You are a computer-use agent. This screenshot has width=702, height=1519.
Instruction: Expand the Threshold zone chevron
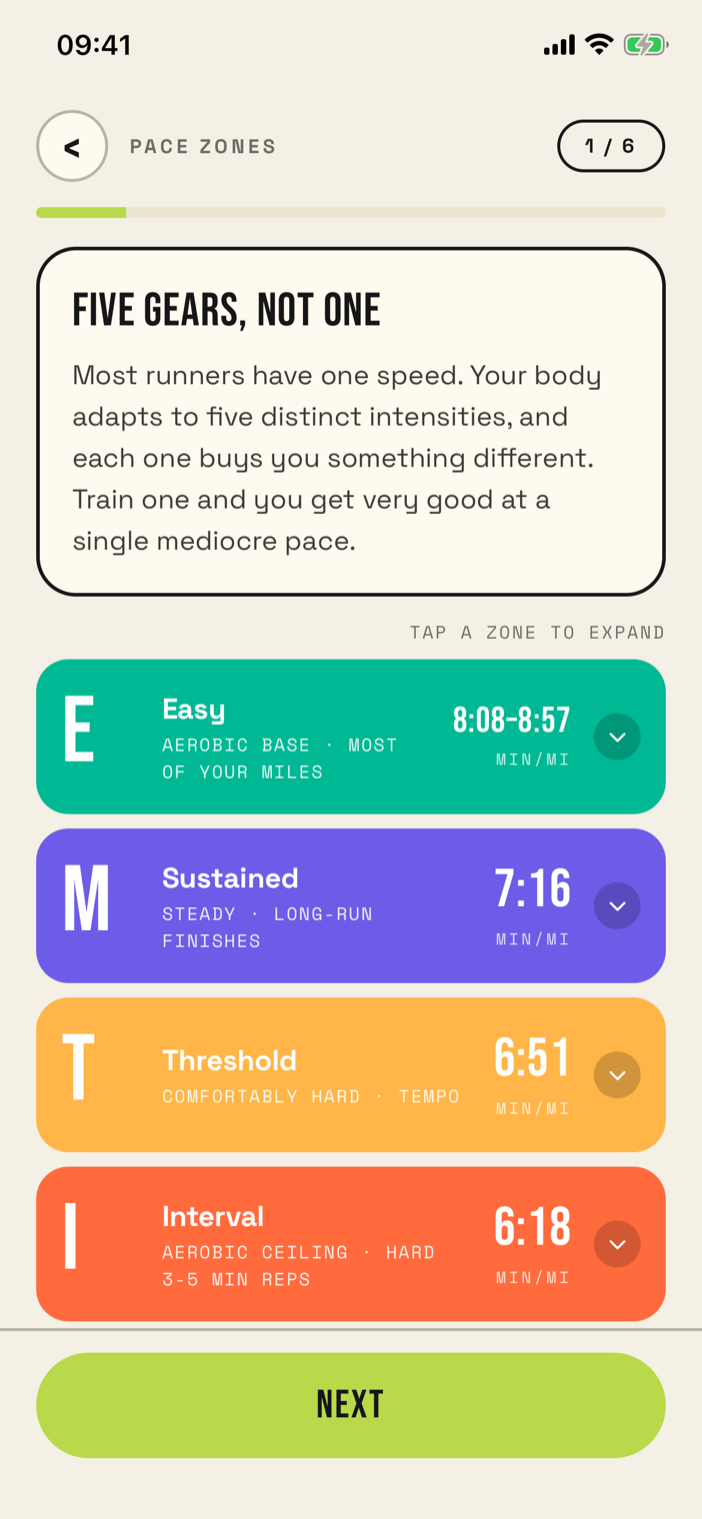(x=617, y=1075)
